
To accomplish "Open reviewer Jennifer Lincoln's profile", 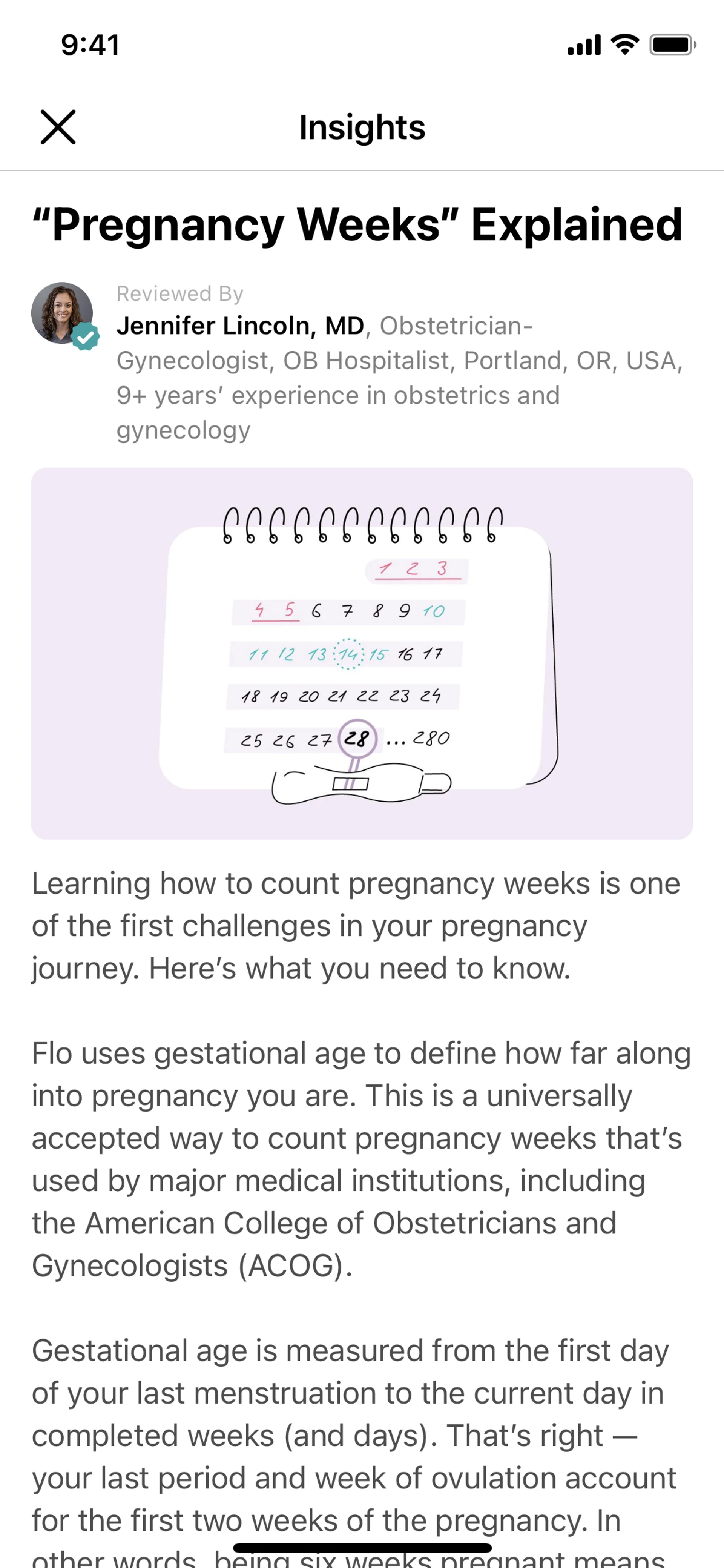I will (x=240, y=326).
